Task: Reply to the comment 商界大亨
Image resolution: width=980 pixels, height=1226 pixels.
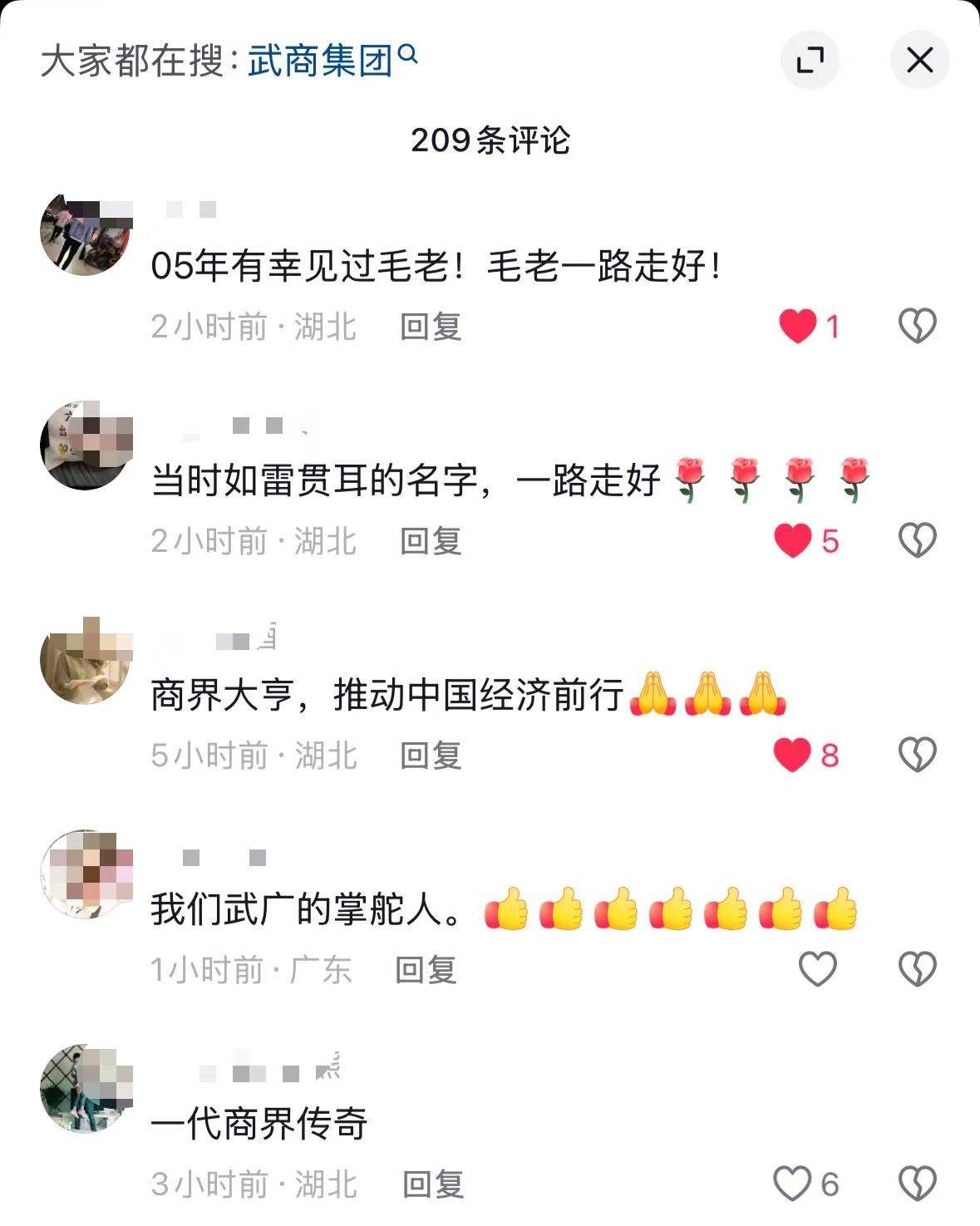Action: pyautogui.click(x=431, y=756)
